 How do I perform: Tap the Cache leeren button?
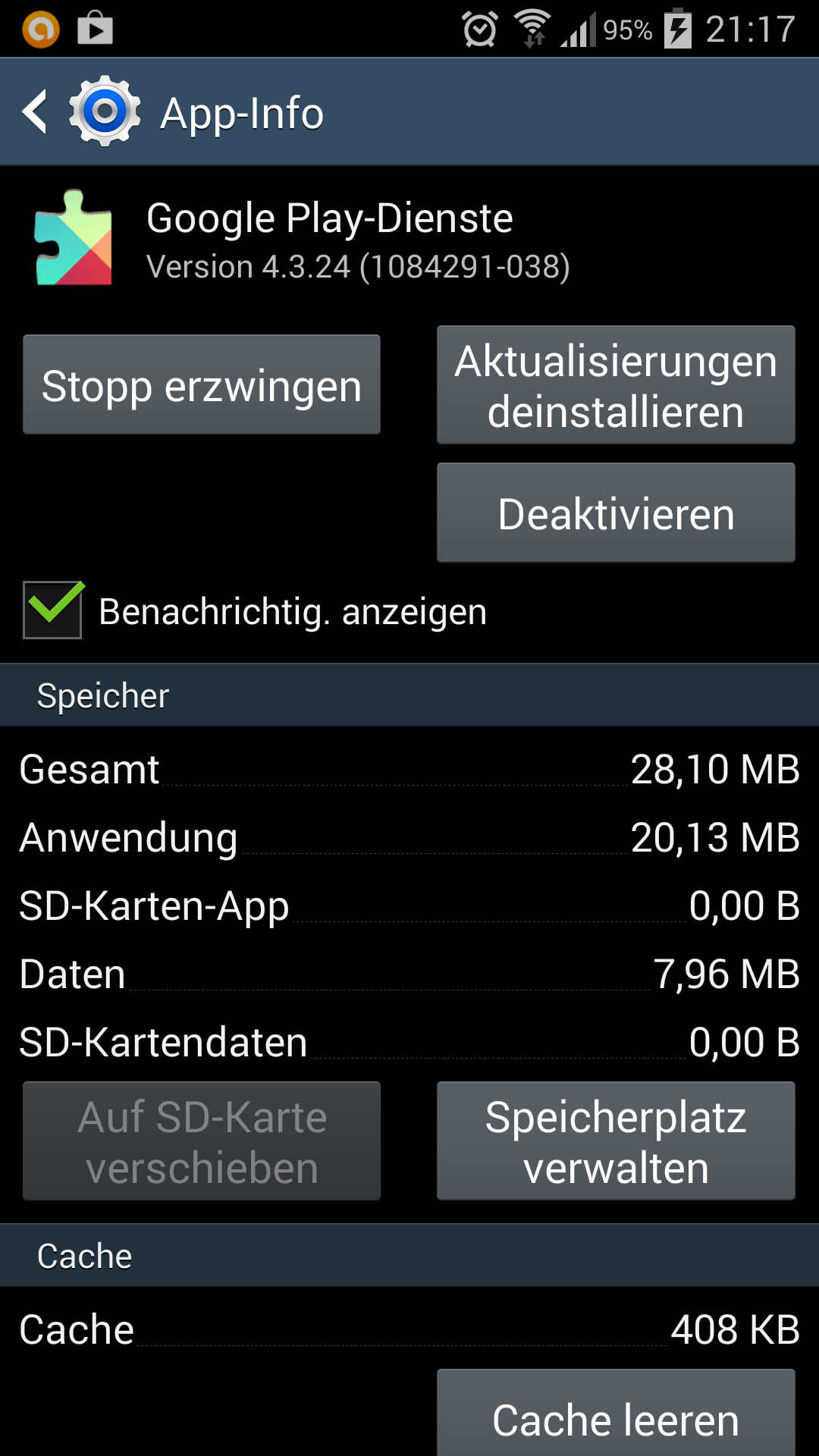(616, 1415)
